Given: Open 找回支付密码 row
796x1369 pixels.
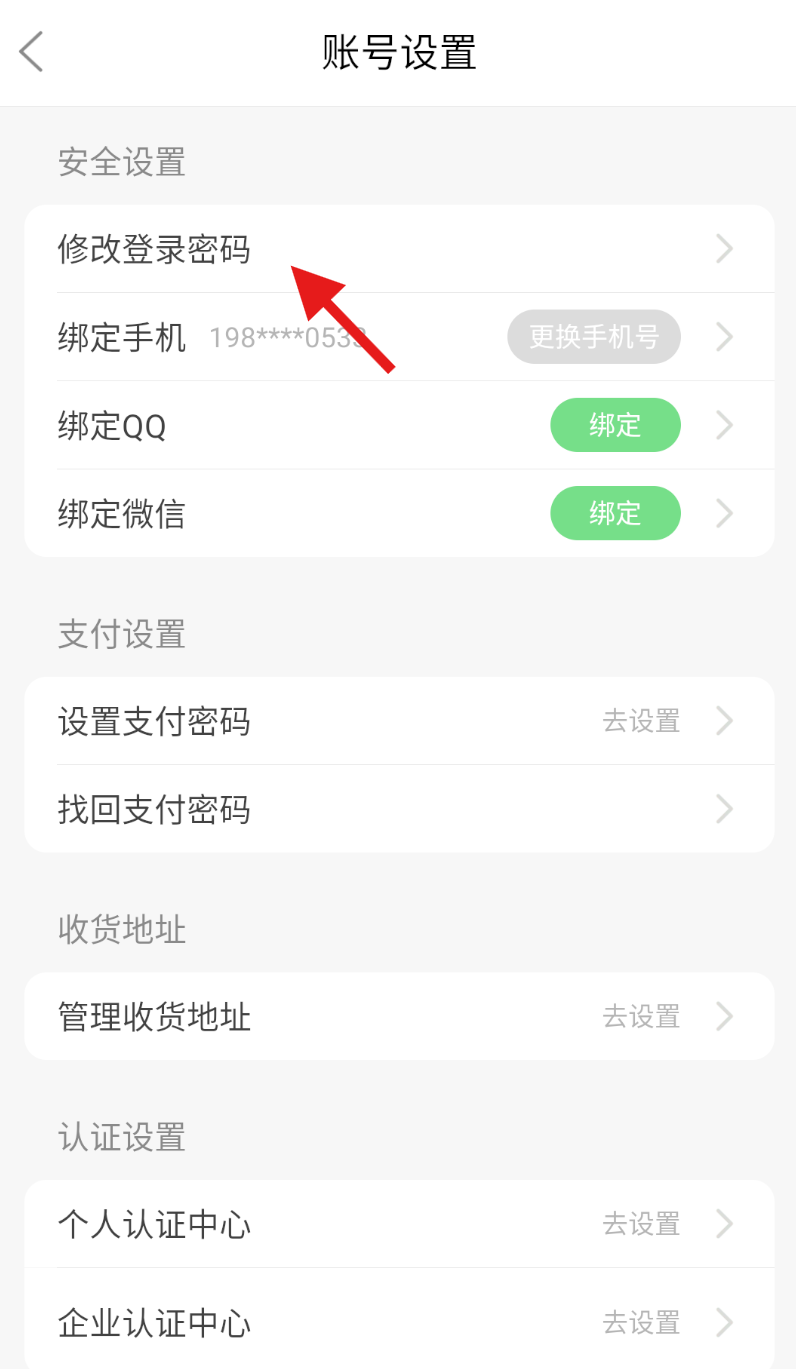Looking at the screenshot, I should pyautogui.click(x=398, y=809).
